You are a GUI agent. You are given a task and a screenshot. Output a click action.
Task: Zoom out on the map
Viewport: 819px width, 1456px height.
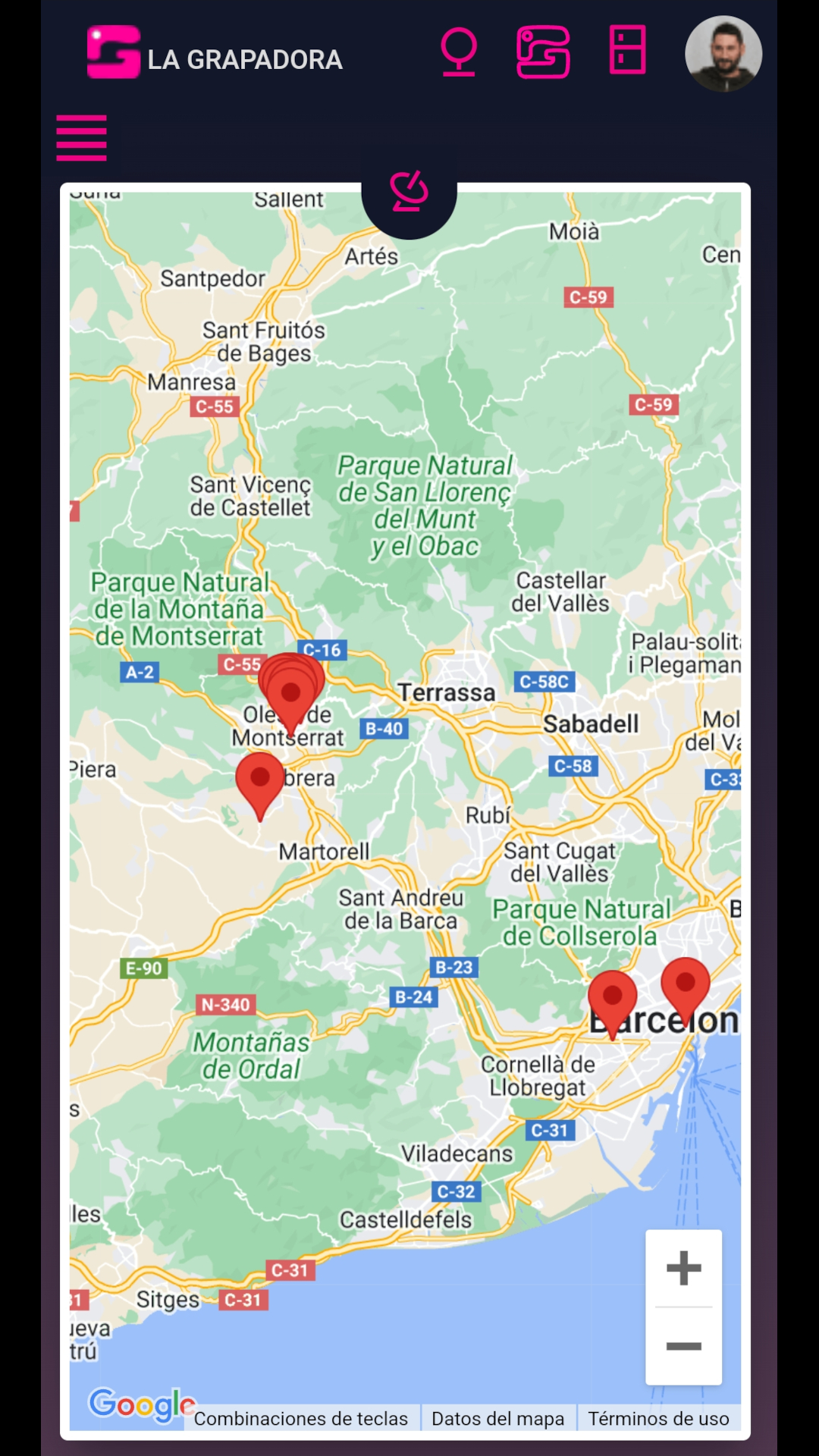(x=683, y=1347)
